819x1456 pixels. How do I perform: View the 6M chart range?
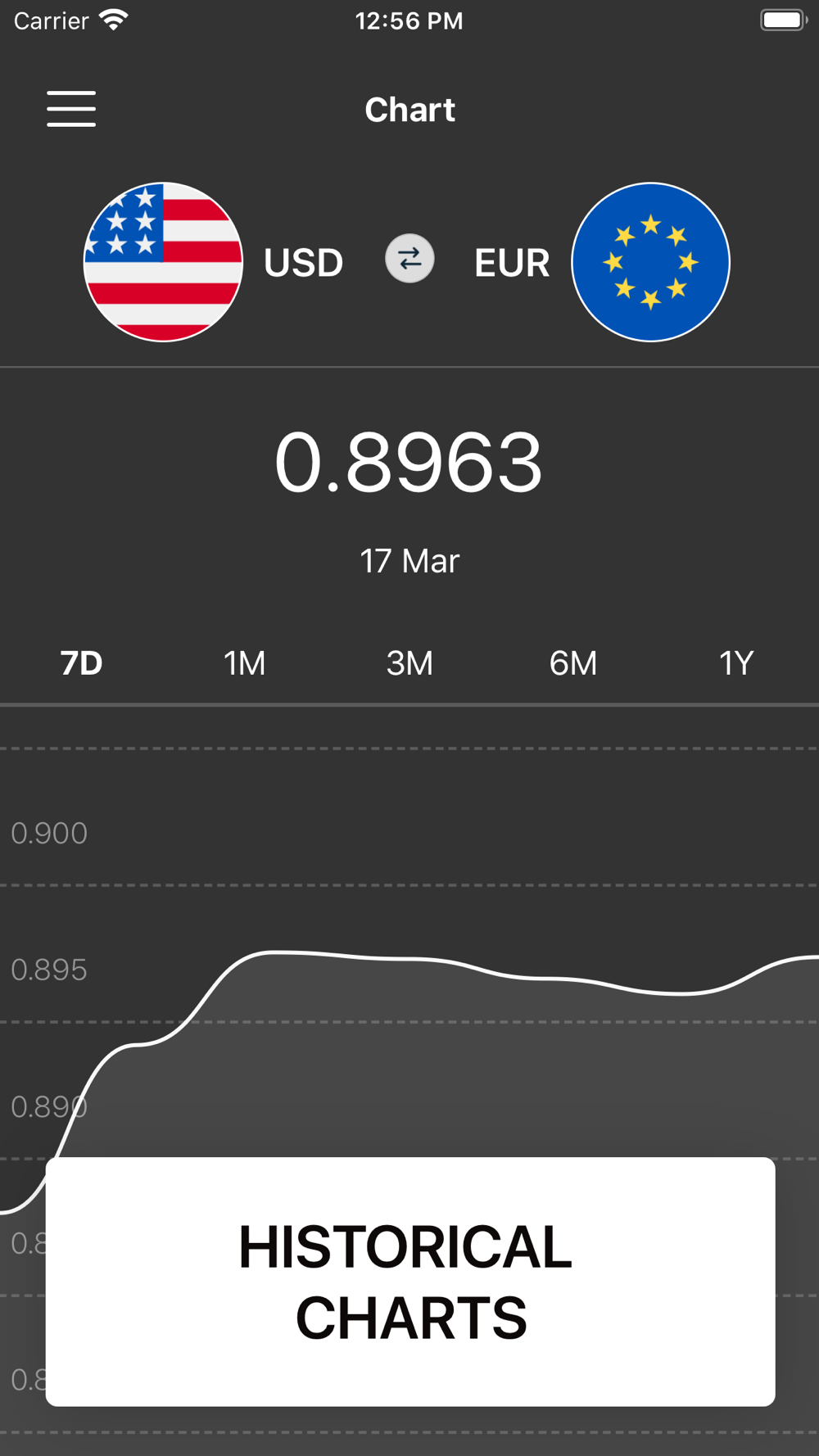coord(573,662)
